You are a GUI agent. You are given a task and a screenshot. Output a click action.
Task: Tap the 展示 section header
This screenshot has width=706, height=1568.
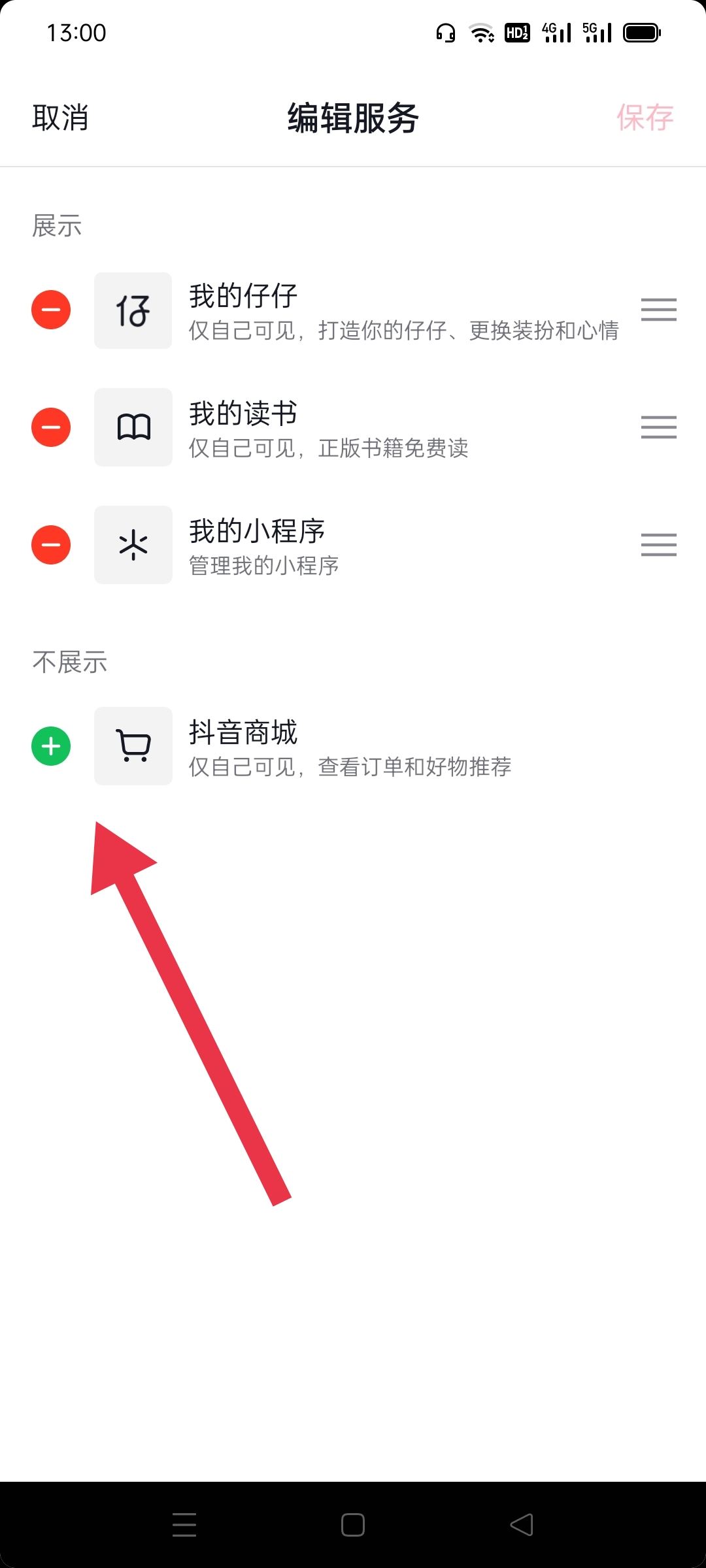click(x=56, y=225)
